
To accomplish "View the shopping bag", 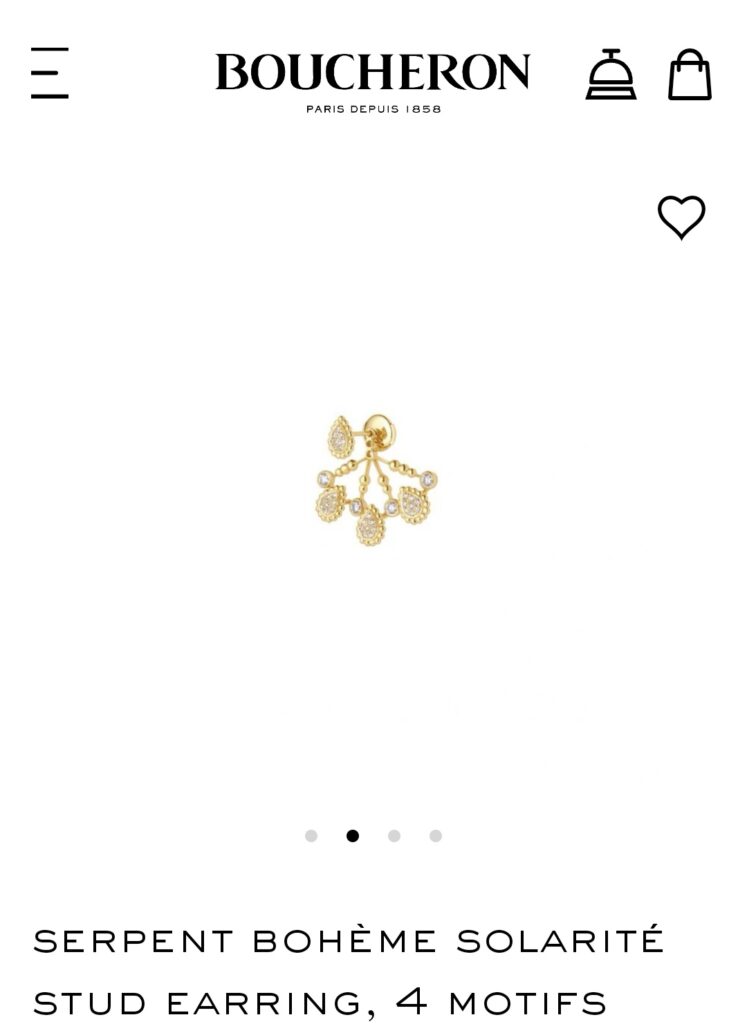I will [x=689, y=75].
